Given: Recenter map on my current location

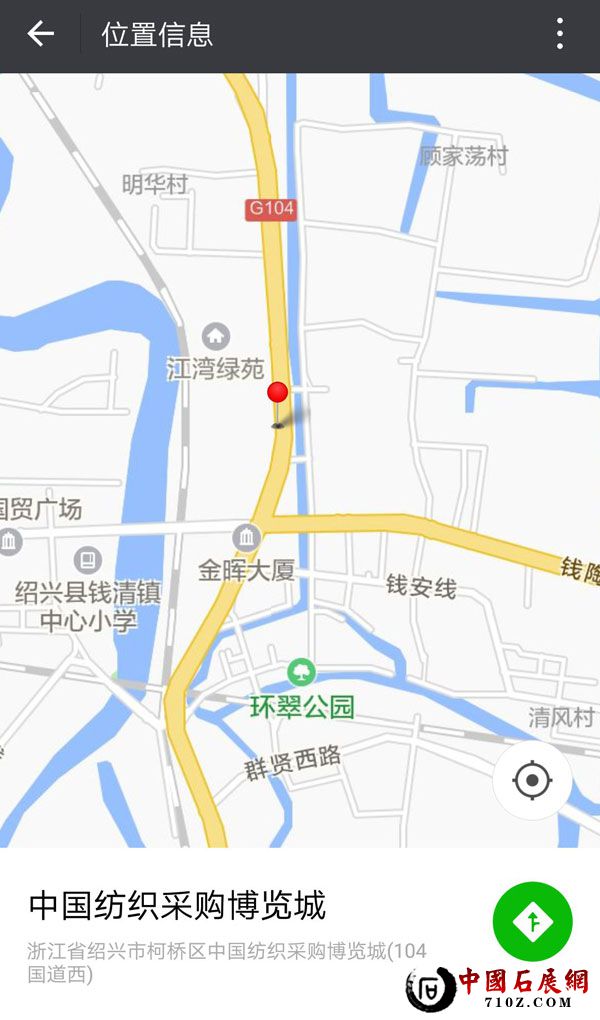Looking at the screenshot, I should coord(532,780).
